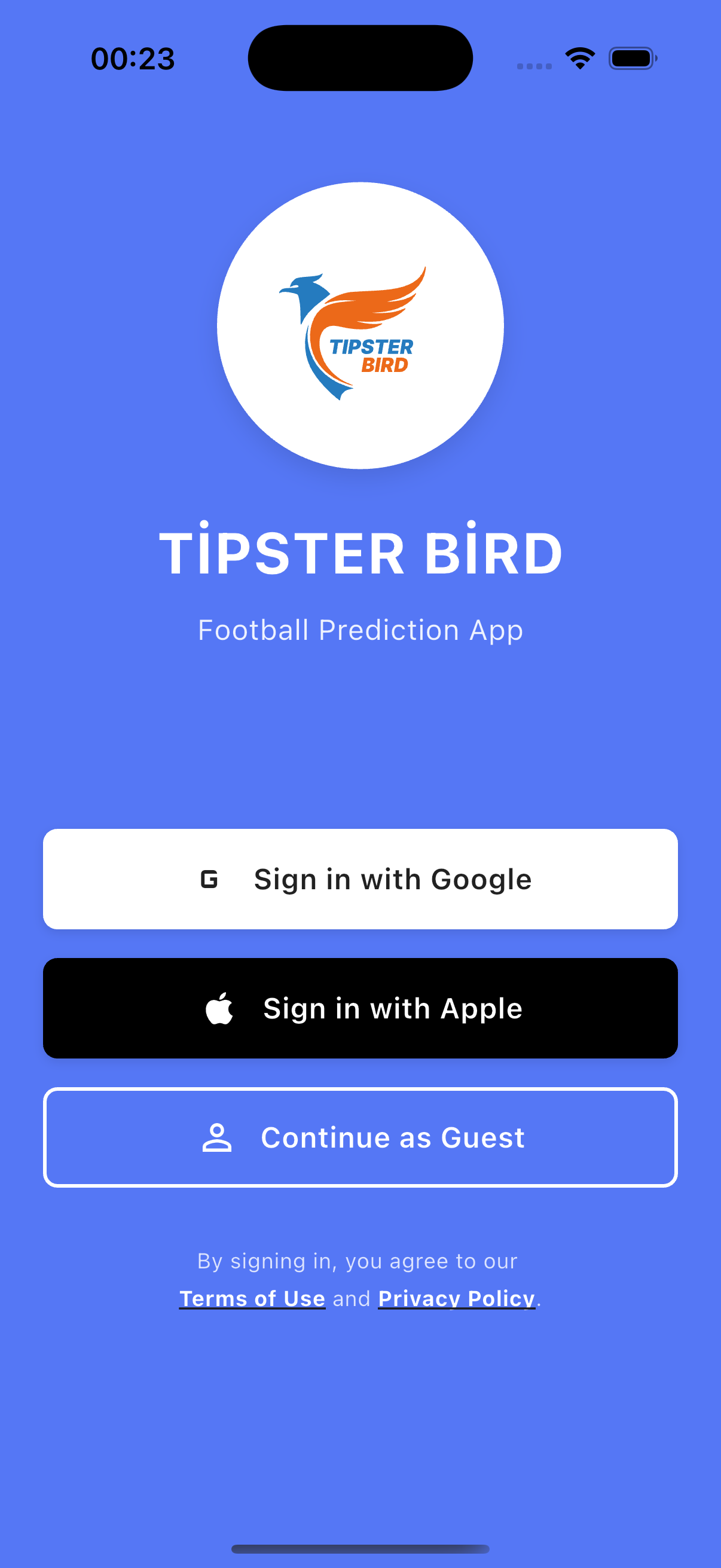Tap the Dynamic Island at top
The image size is (721, 1568).
pos(360,57)
